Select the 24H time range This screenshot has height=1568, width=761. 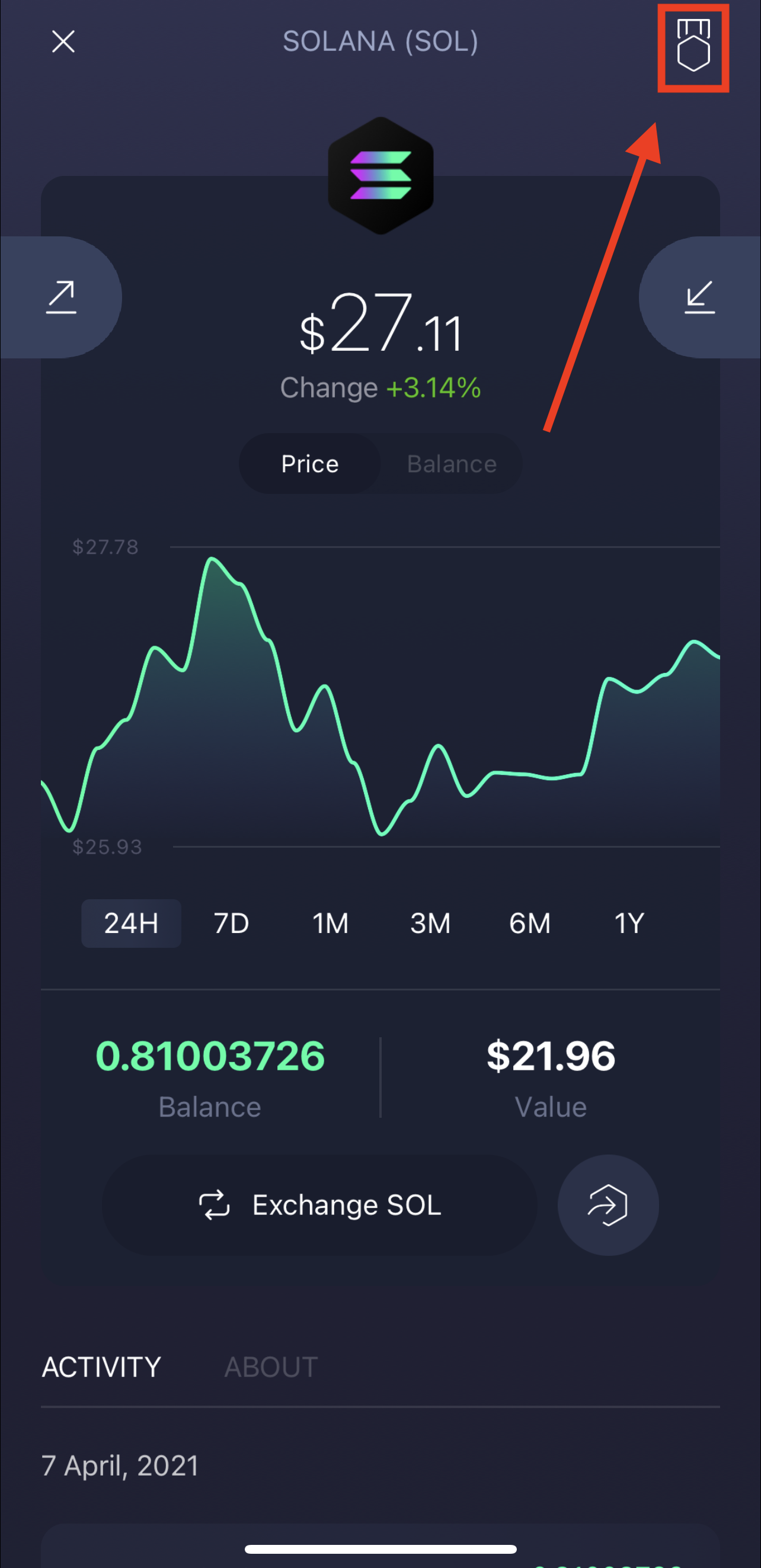[x=131, y=924]
